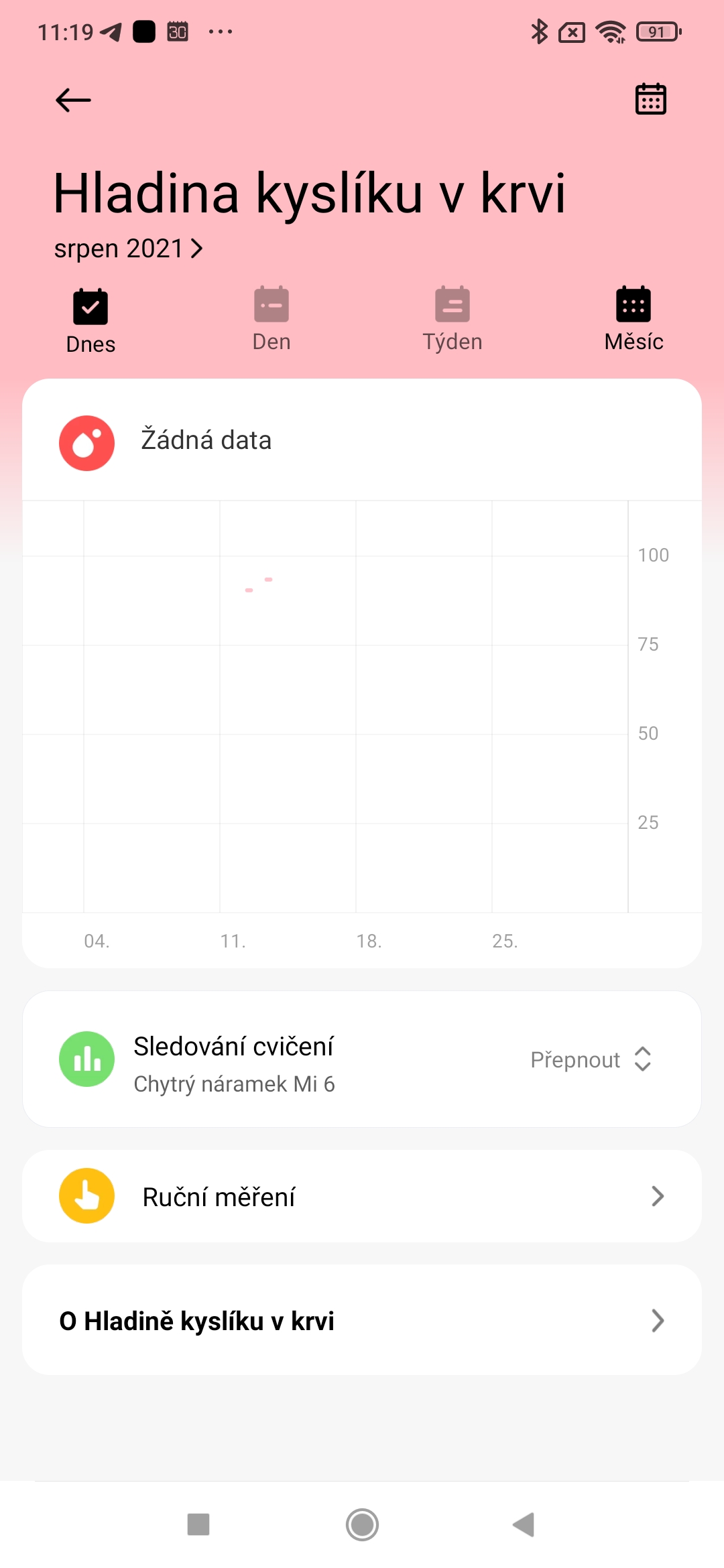
Task: Open Ruční měření
Action: [x=362, y=1196]
